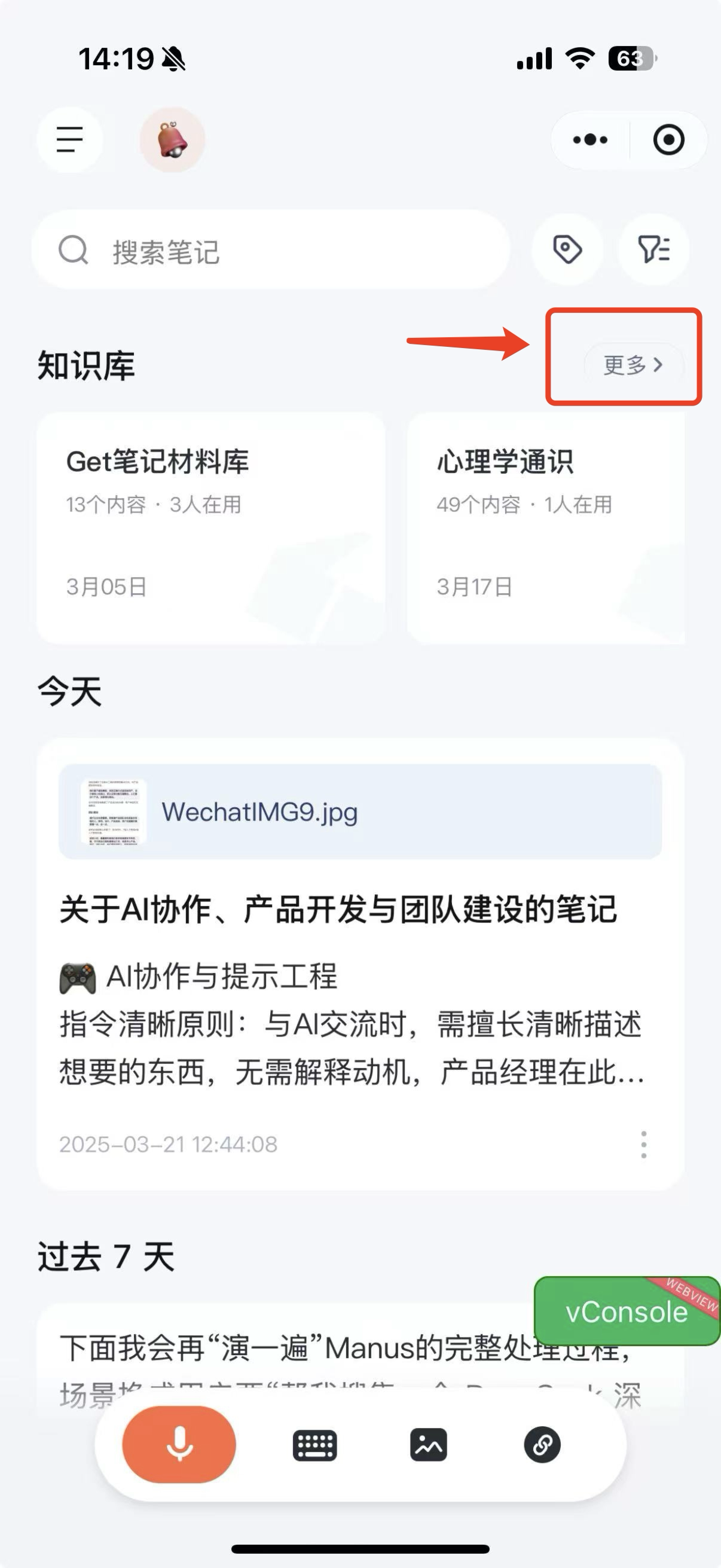Add a link note

(x=542, y=1445)
